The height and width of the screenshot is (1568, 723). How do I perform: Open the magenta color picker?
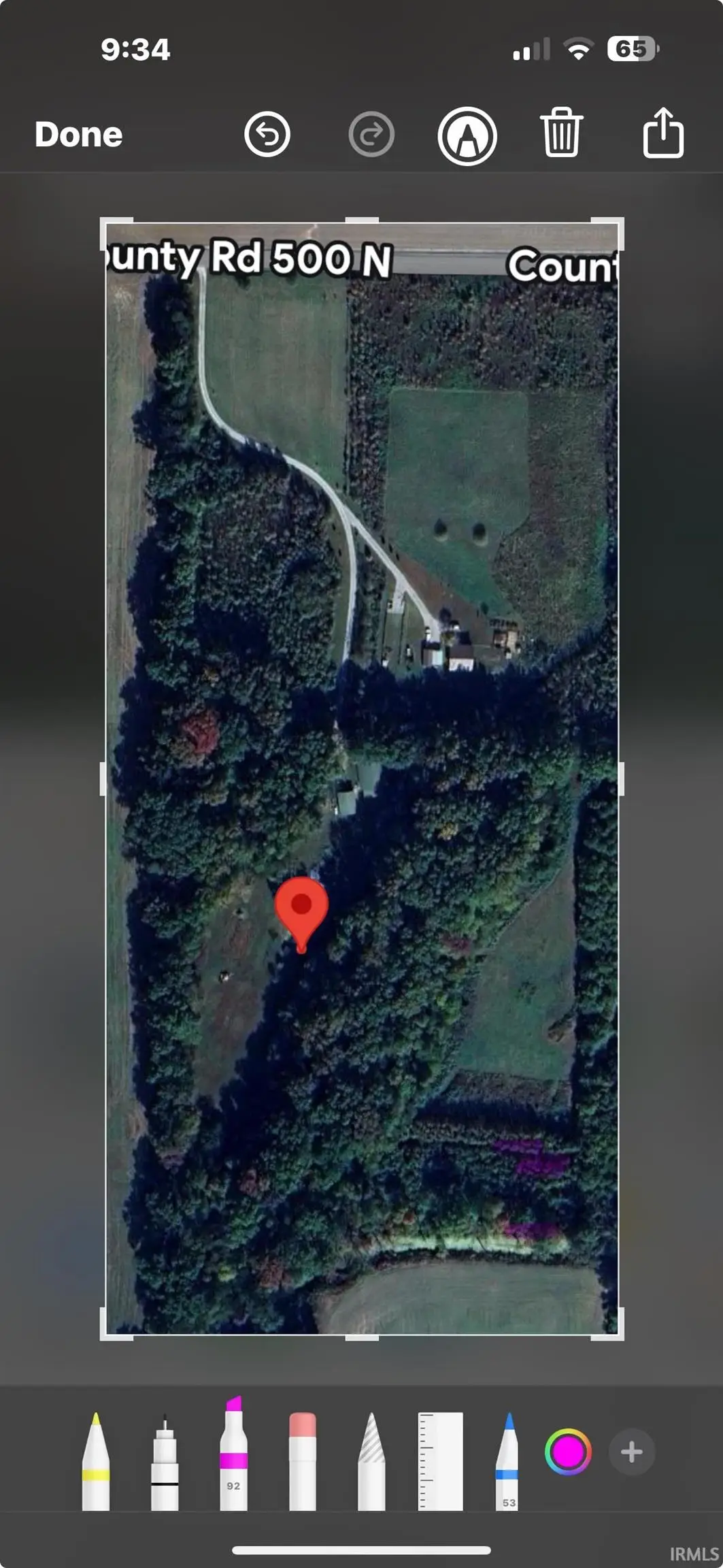tap(568, 1452)
